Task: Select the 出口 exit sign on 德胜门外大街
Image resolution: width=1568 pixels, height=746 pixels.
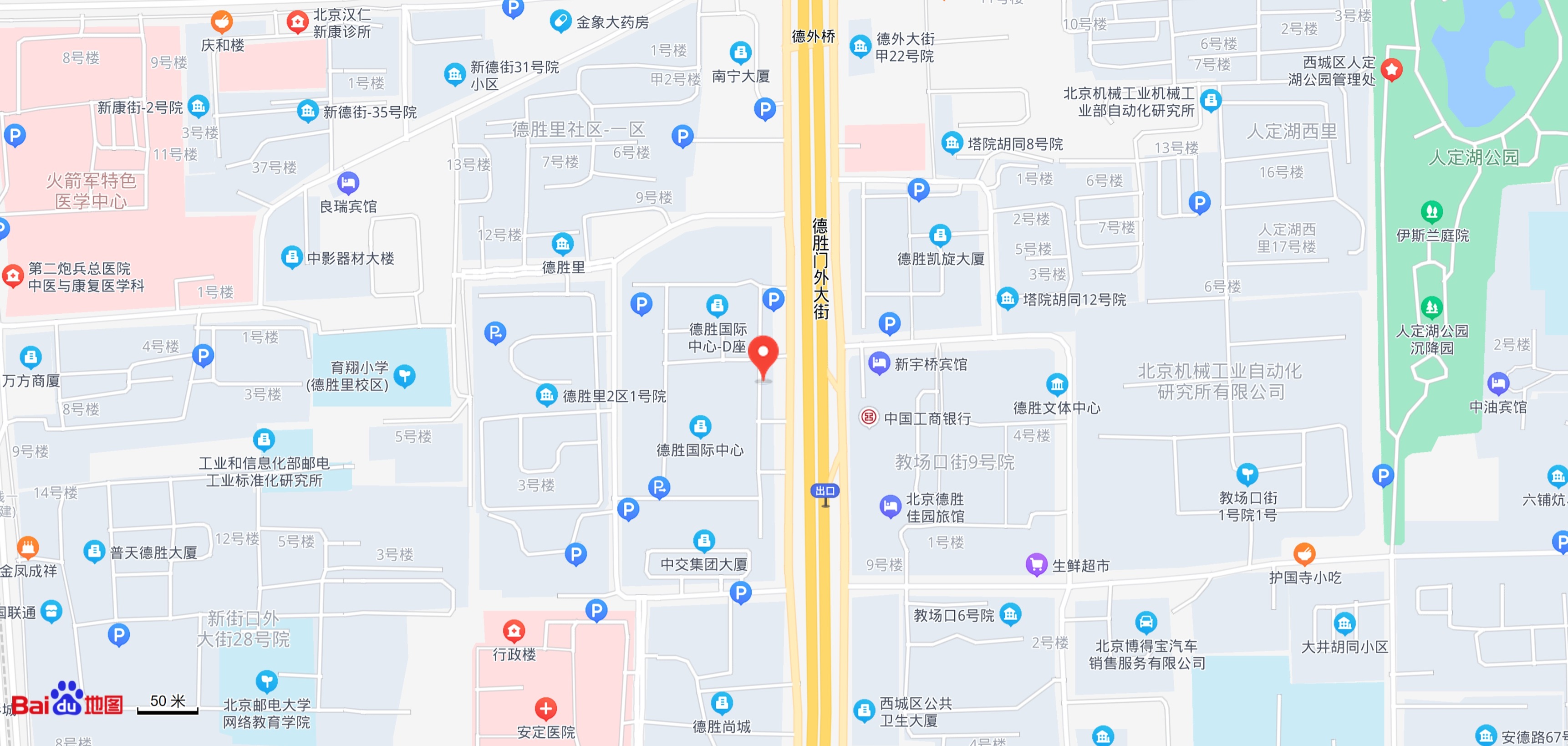Action: pos(825,491)
